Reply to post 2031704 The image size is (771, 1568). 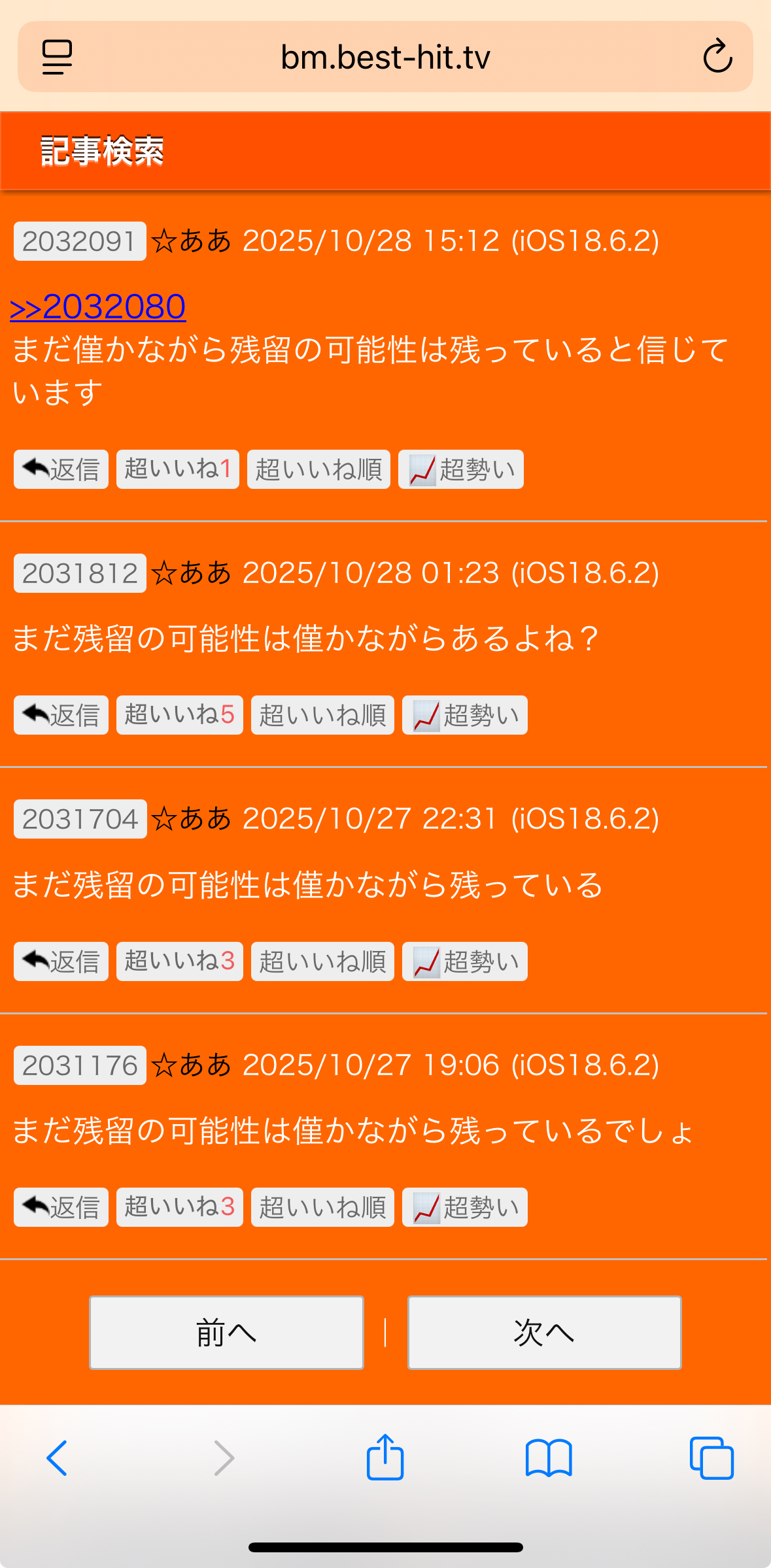[x=61, y=961]
